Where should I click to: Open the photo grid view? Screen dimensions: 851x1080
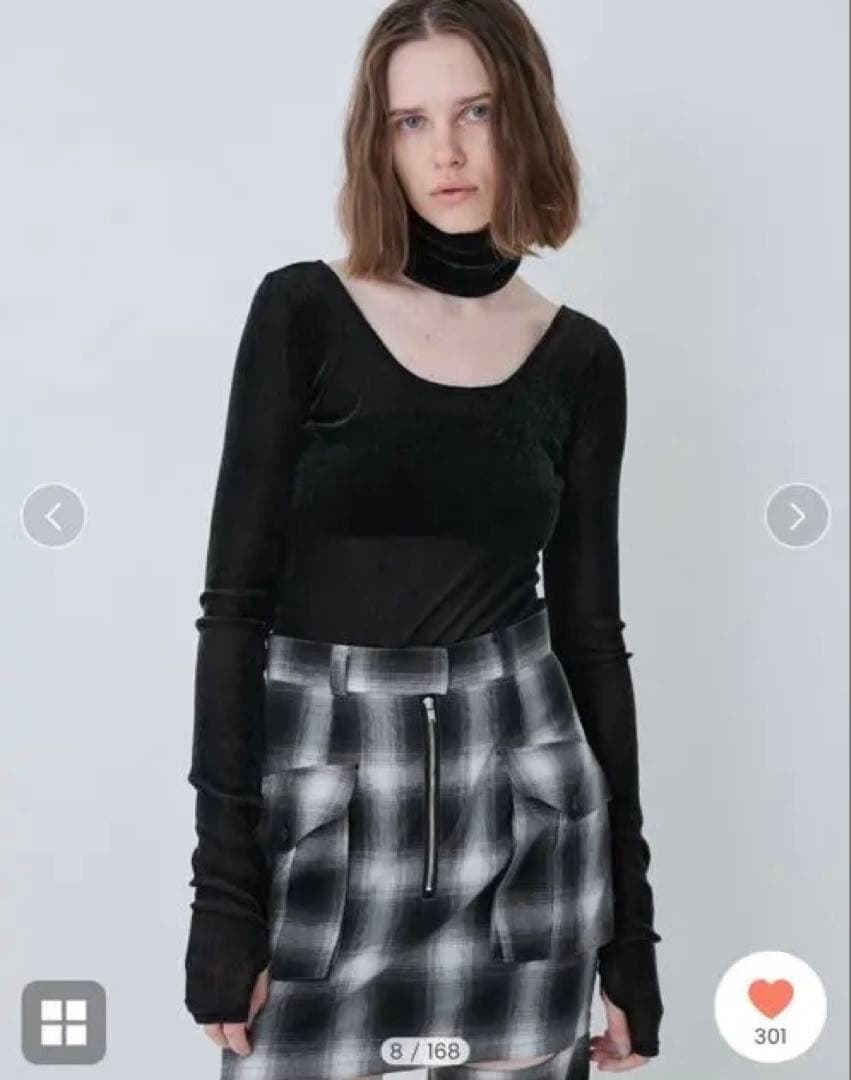coord(64,1021)
